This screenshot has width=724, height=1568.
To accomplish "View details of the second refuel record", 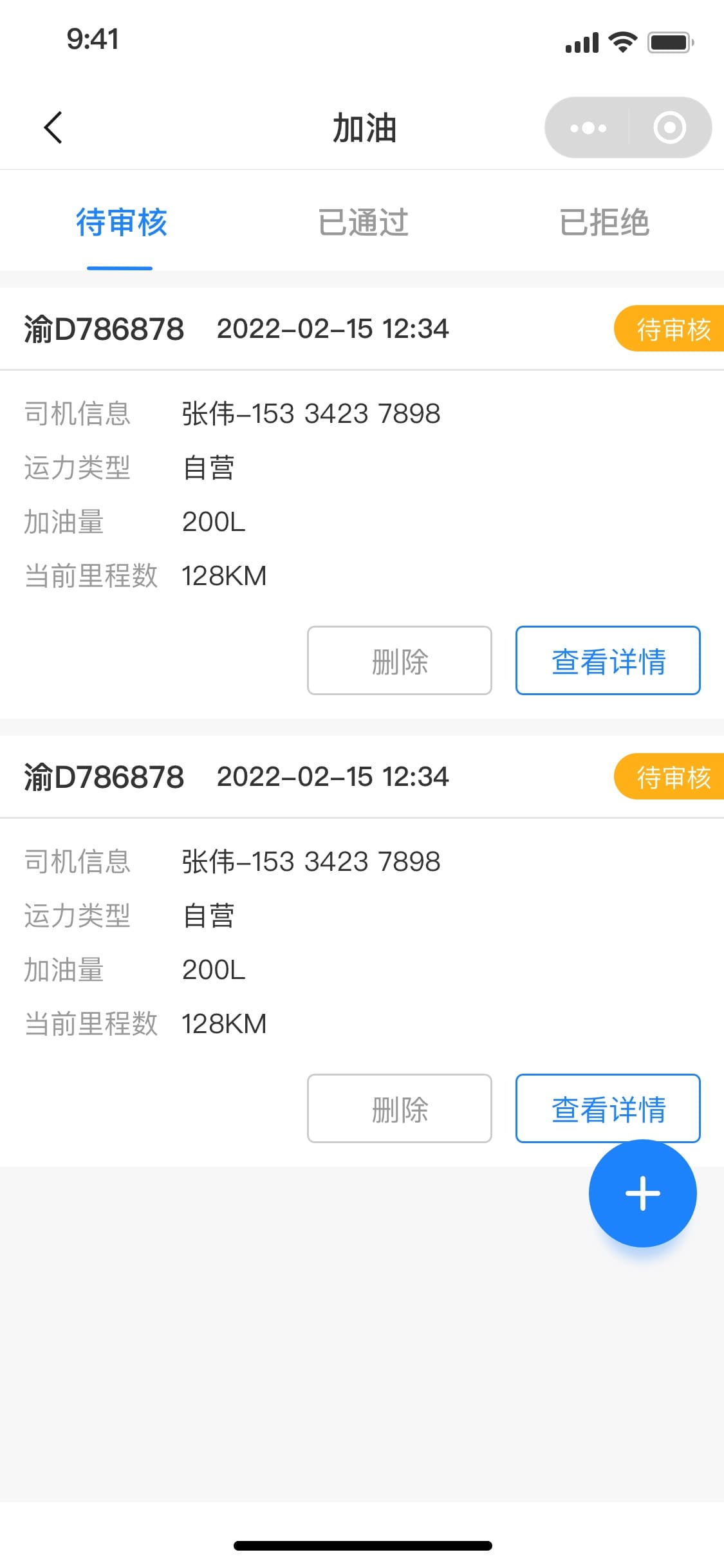I will (x=608, y=1108).
